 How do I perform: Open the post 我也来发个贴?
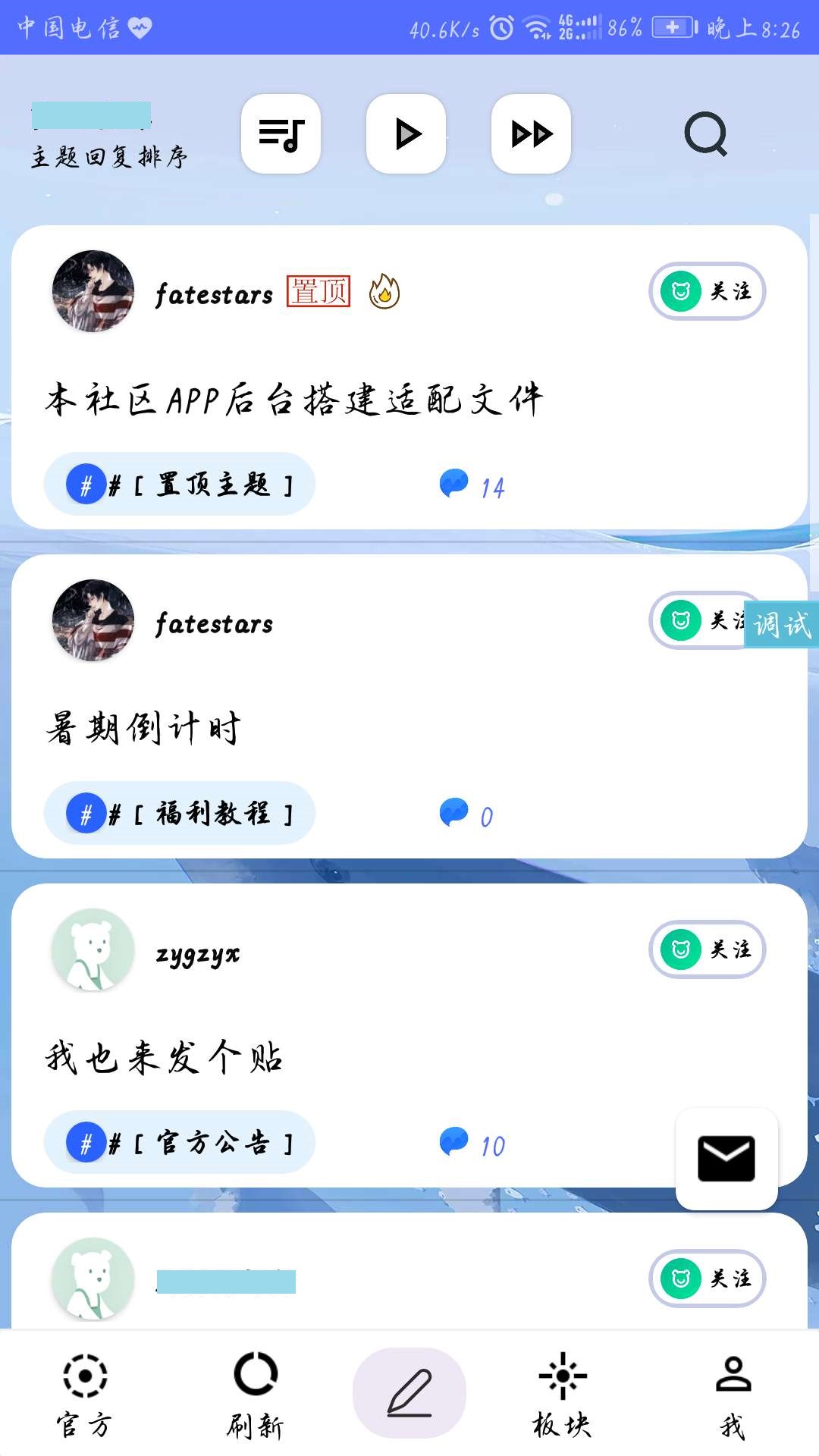(x=165, y=1058)
